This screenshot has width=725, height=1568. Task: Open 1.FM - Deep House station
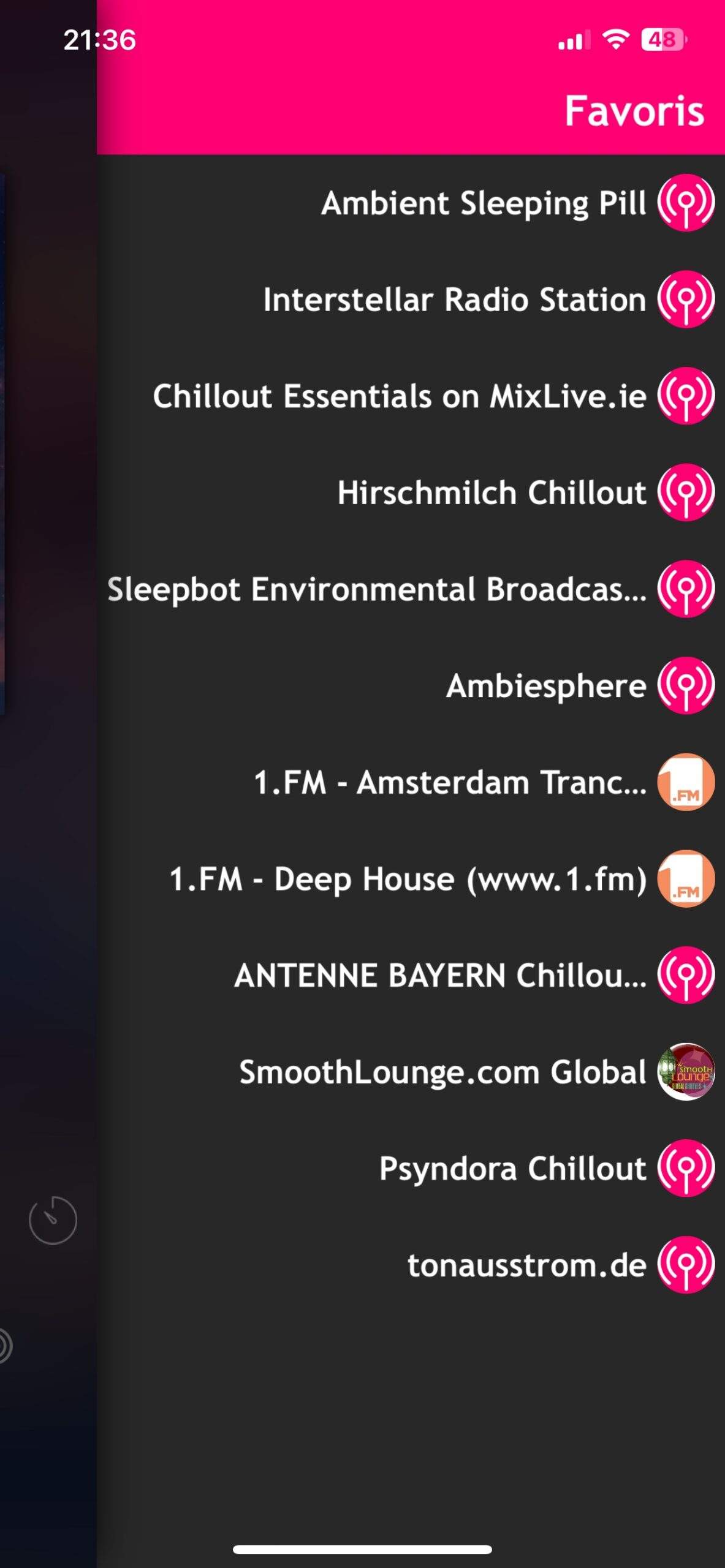pos(408,878)
